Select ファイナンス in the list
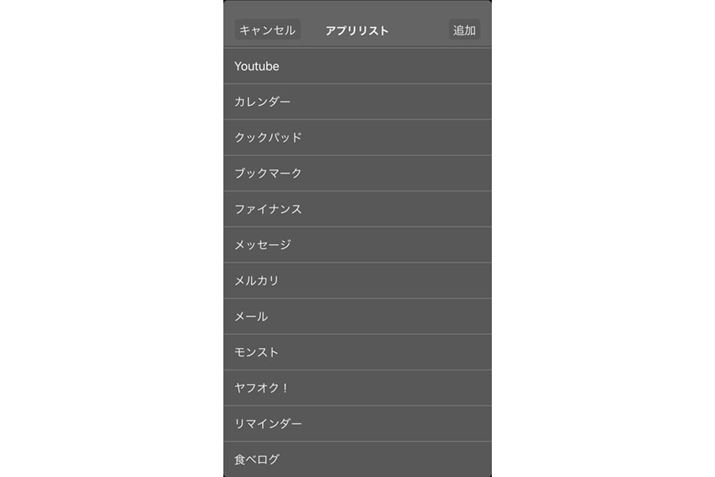The height and width of the screenshot is (477, 715). click(357, 209)
